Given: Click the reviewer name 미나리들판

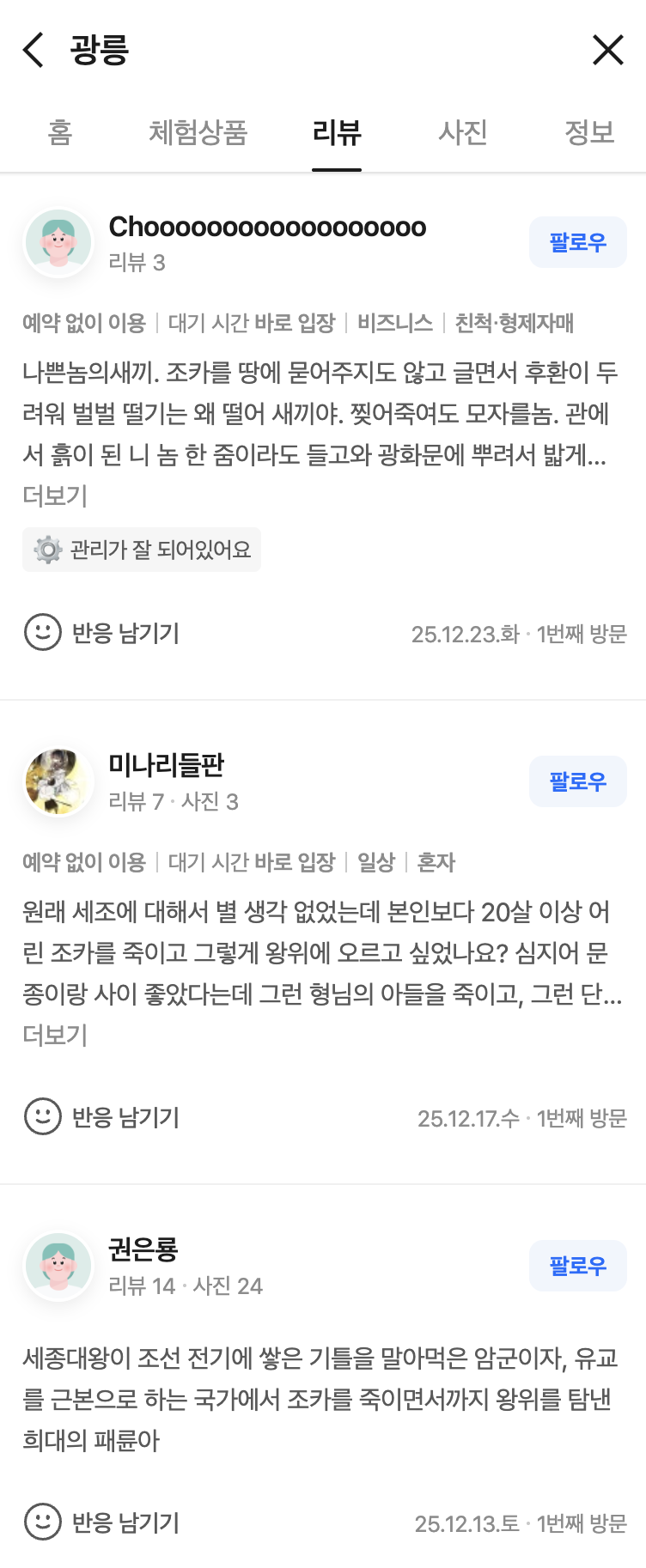Looking at the screenshot, I should tap(167, 767).
